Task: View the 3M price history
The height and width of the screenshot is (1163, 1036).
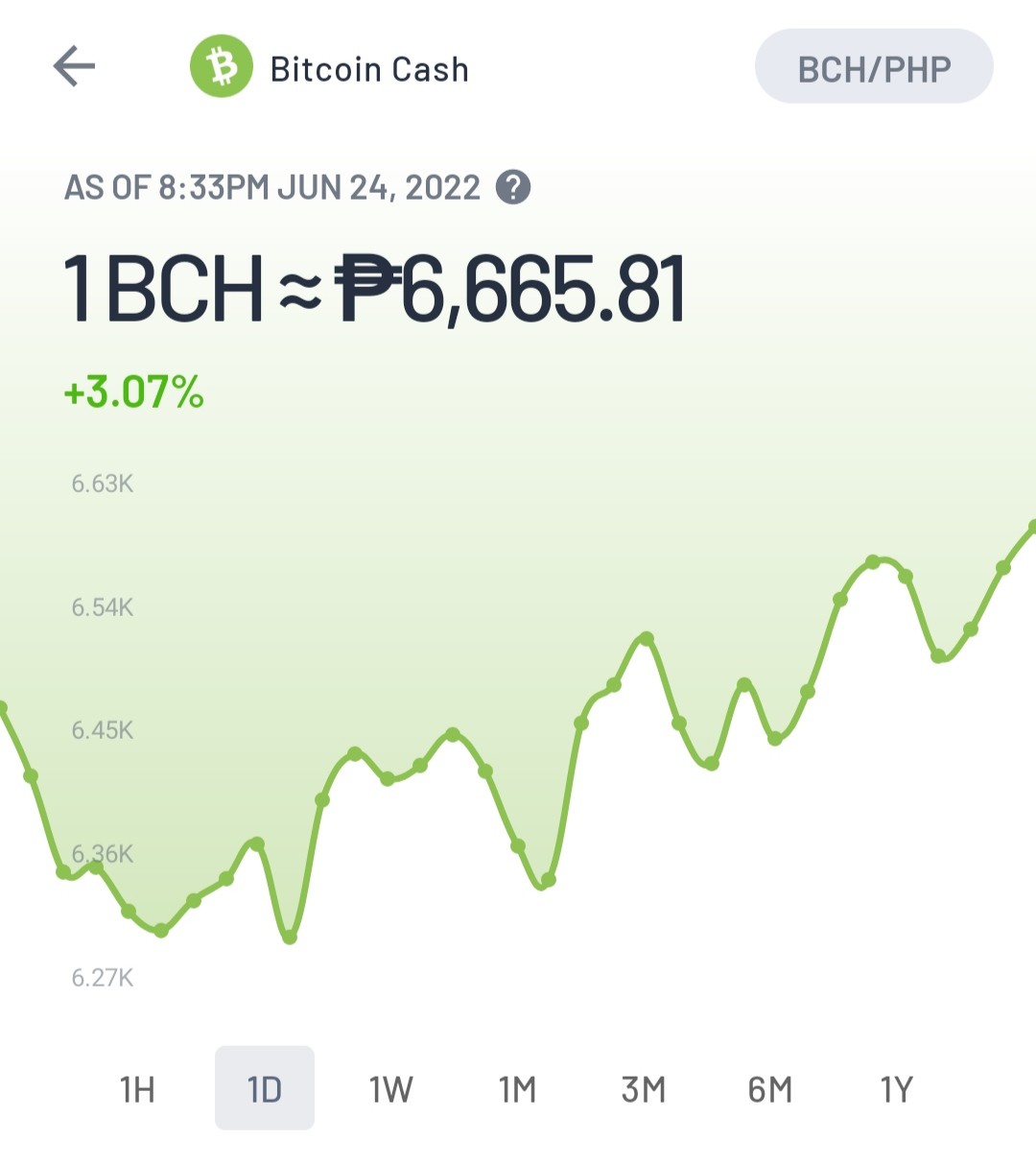Action: coord(643,1089)
